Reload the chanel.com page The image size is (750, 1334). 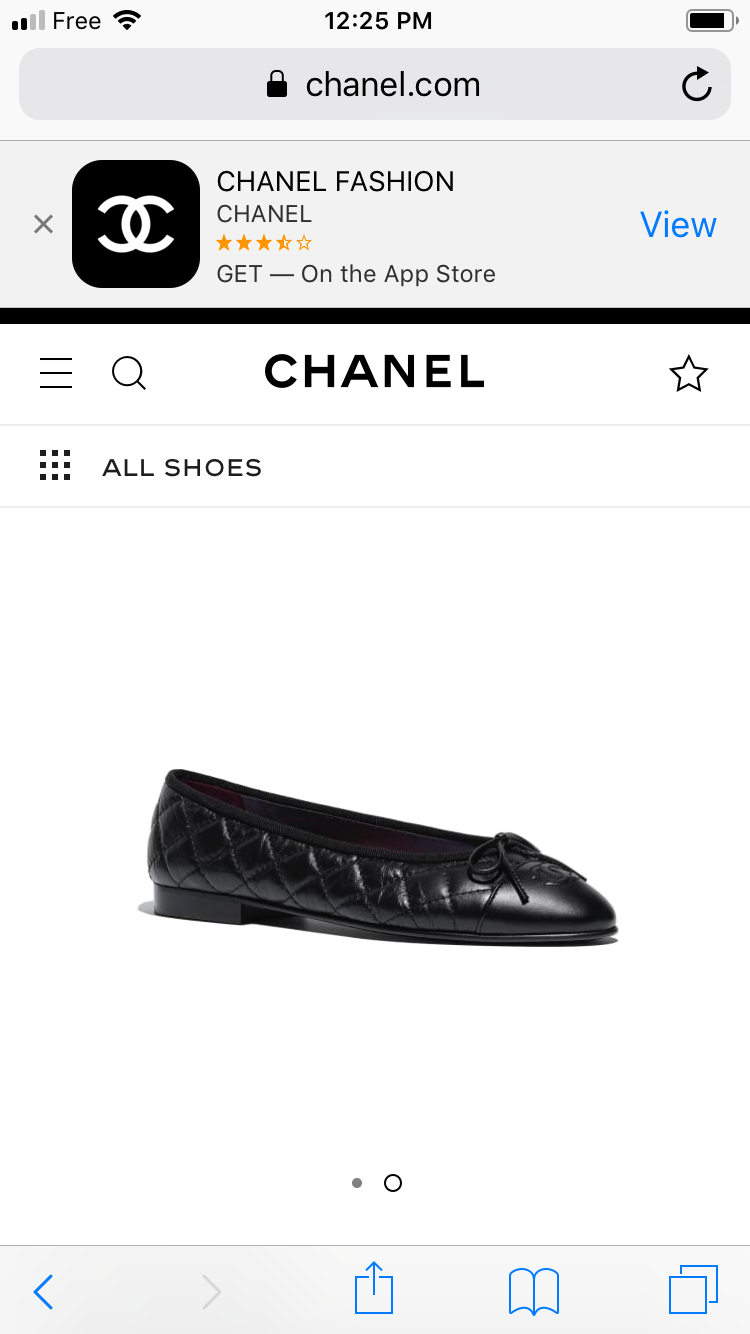(x=696, y=85)
